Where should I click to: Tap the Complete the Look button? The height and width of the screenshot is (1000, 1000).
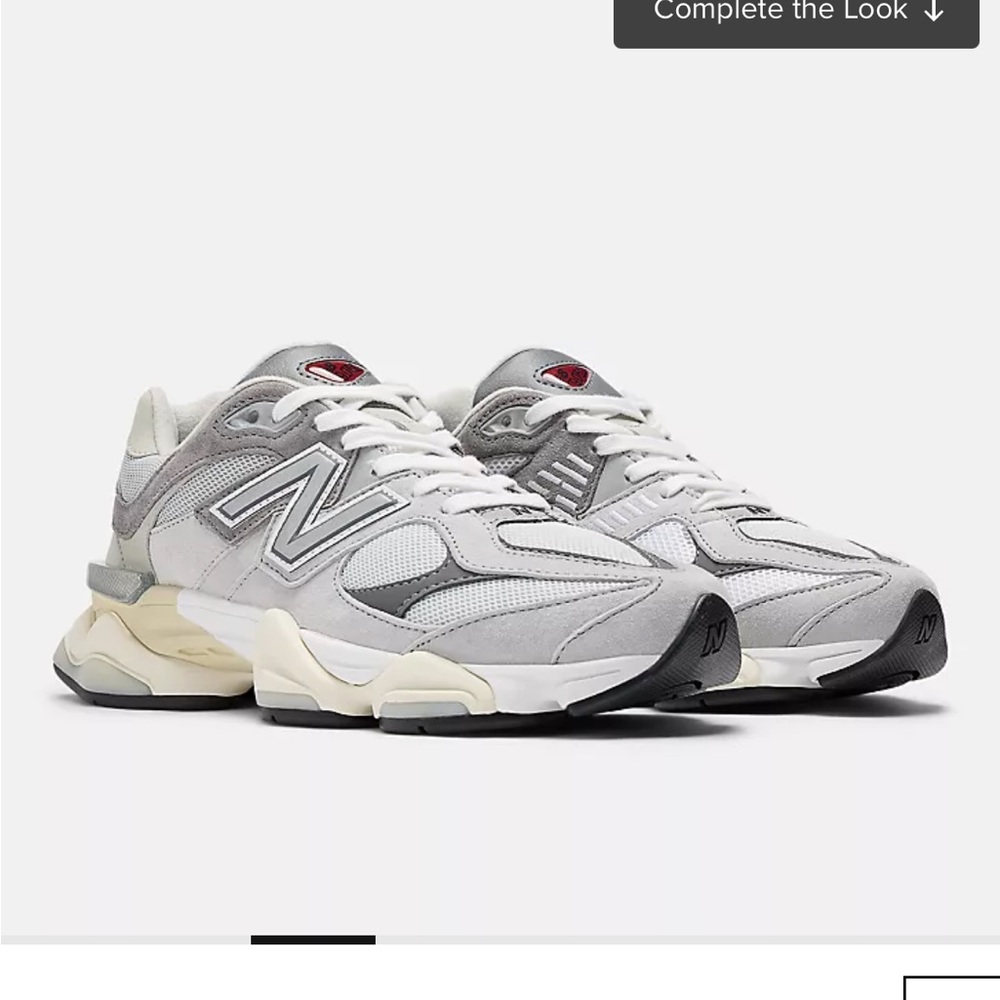796,16
